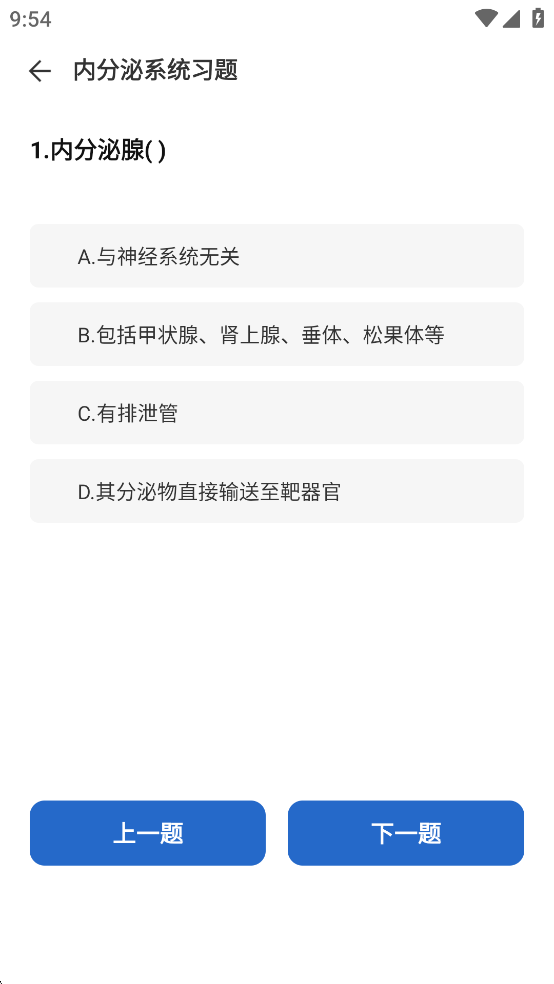This screenshot has width=554, height=984.
Task: Go back using the arrow icon
Action: click(40, 71)
